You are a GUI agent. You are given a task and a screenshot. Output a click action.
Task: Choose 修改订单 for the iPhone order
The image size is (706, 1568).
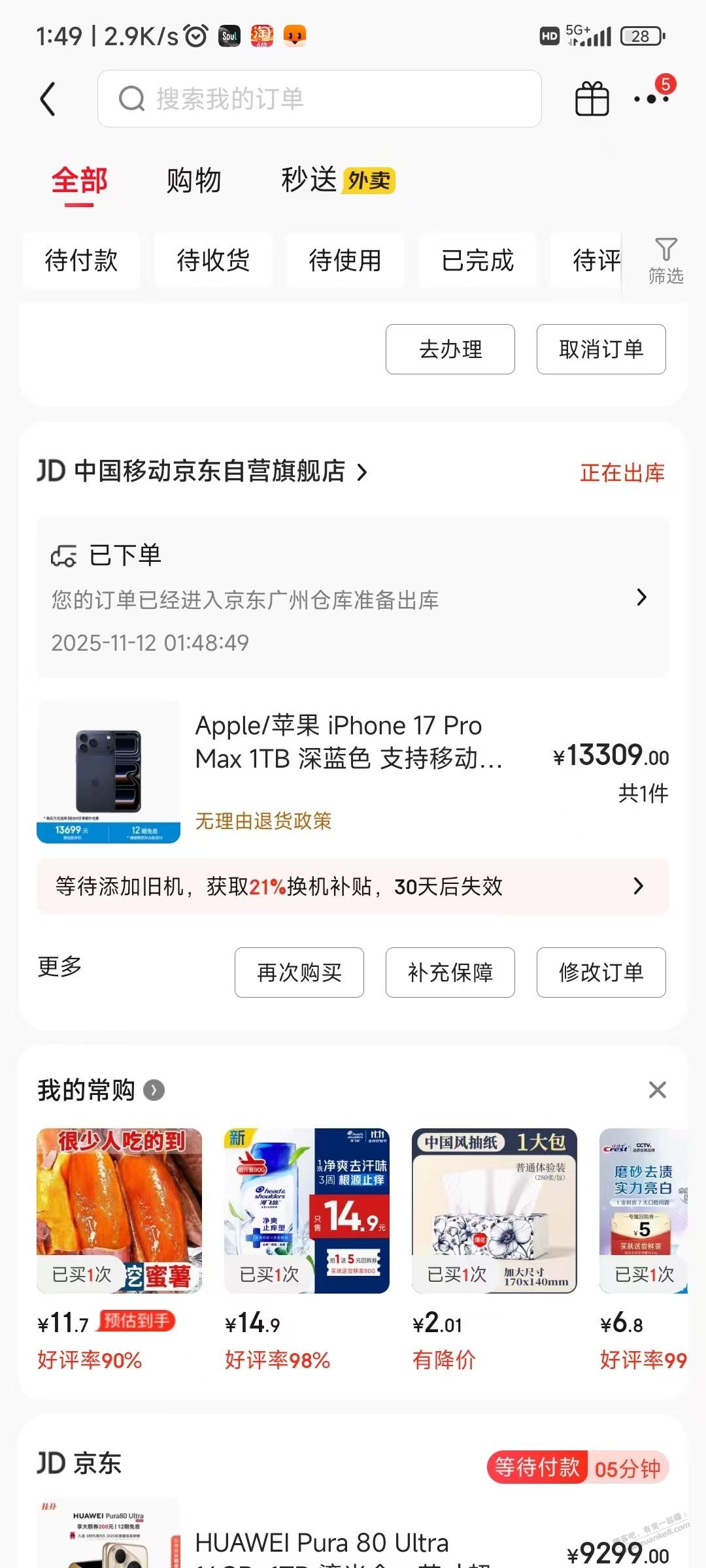(x=601, y=973)
